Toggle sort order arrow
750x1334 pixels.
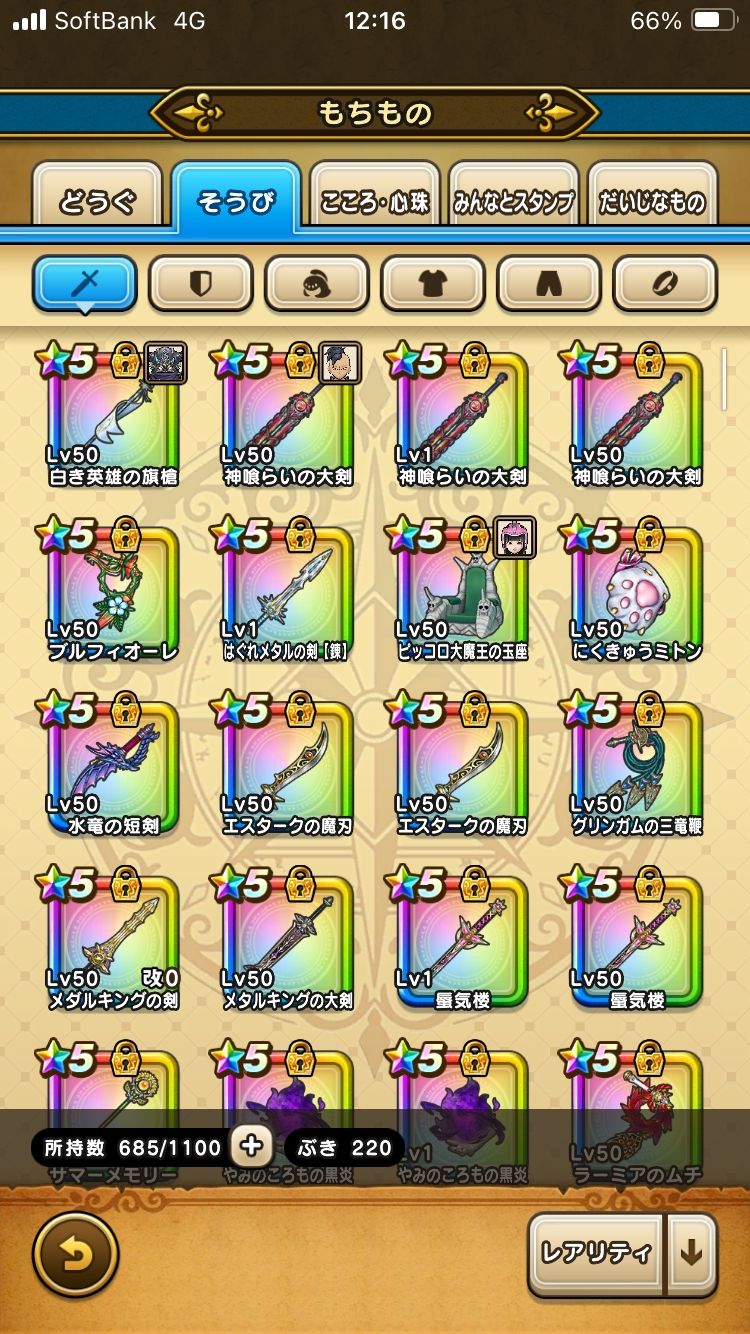[x=692, y=1254]
